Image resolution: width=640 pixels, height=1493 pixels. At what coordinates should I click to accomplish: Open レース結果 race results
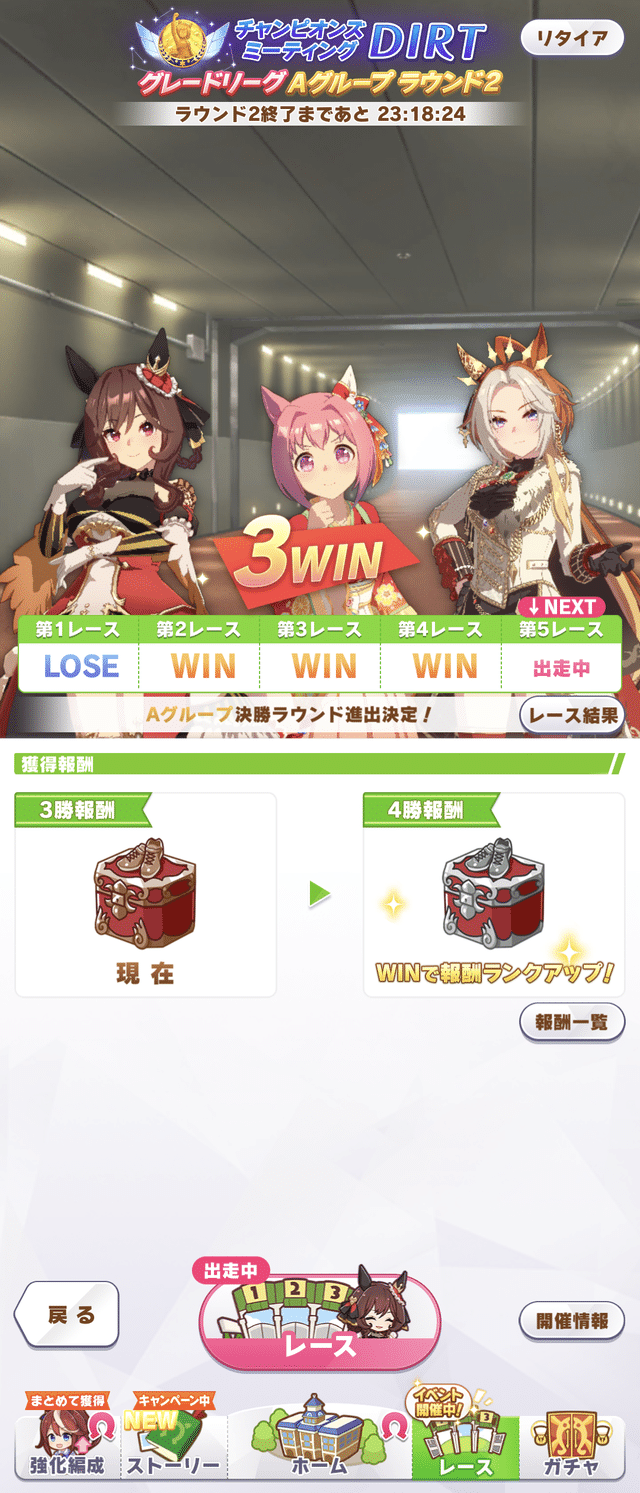pos(572,715)
